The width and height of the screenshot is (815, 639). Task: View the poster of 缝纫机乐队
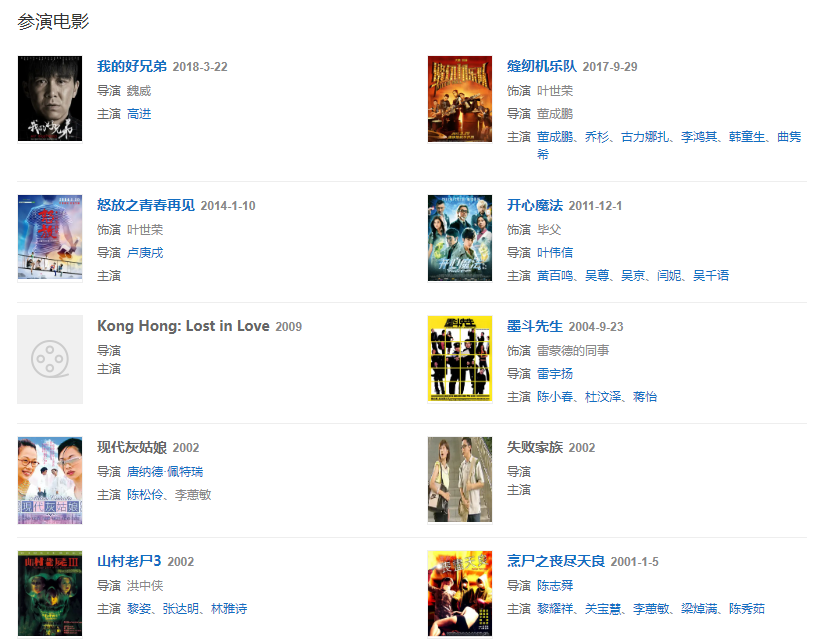point(459,99)
